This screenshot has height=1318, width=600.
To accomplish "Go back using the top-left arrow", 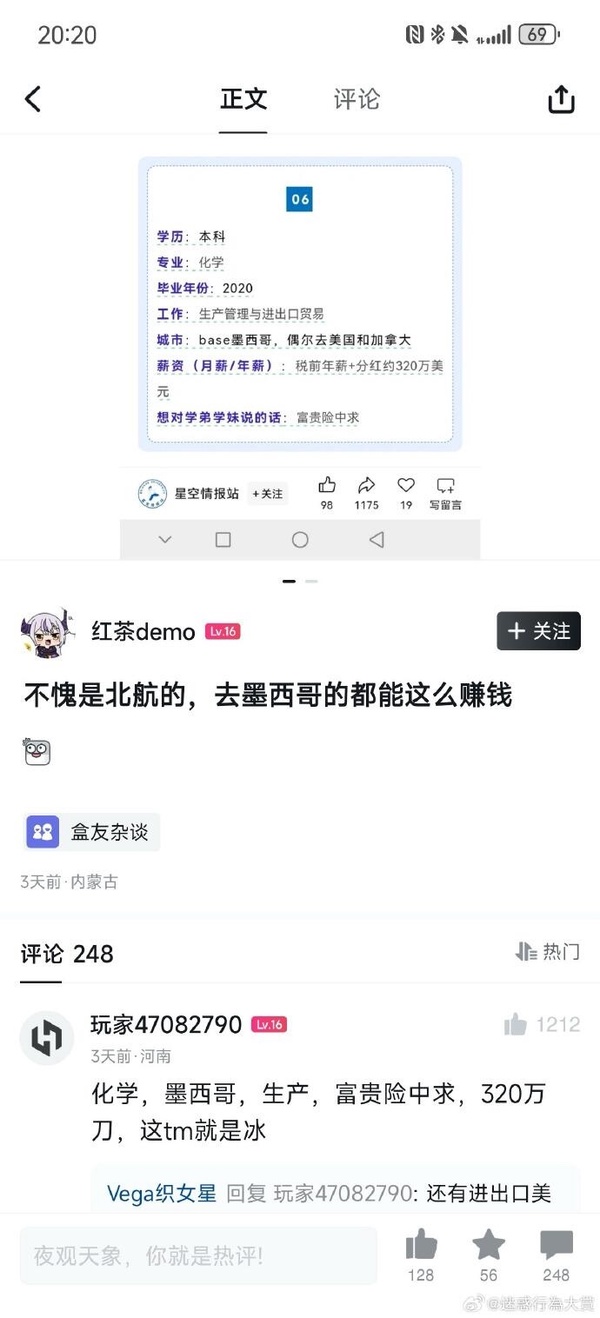I will click(x=33, y=99).
